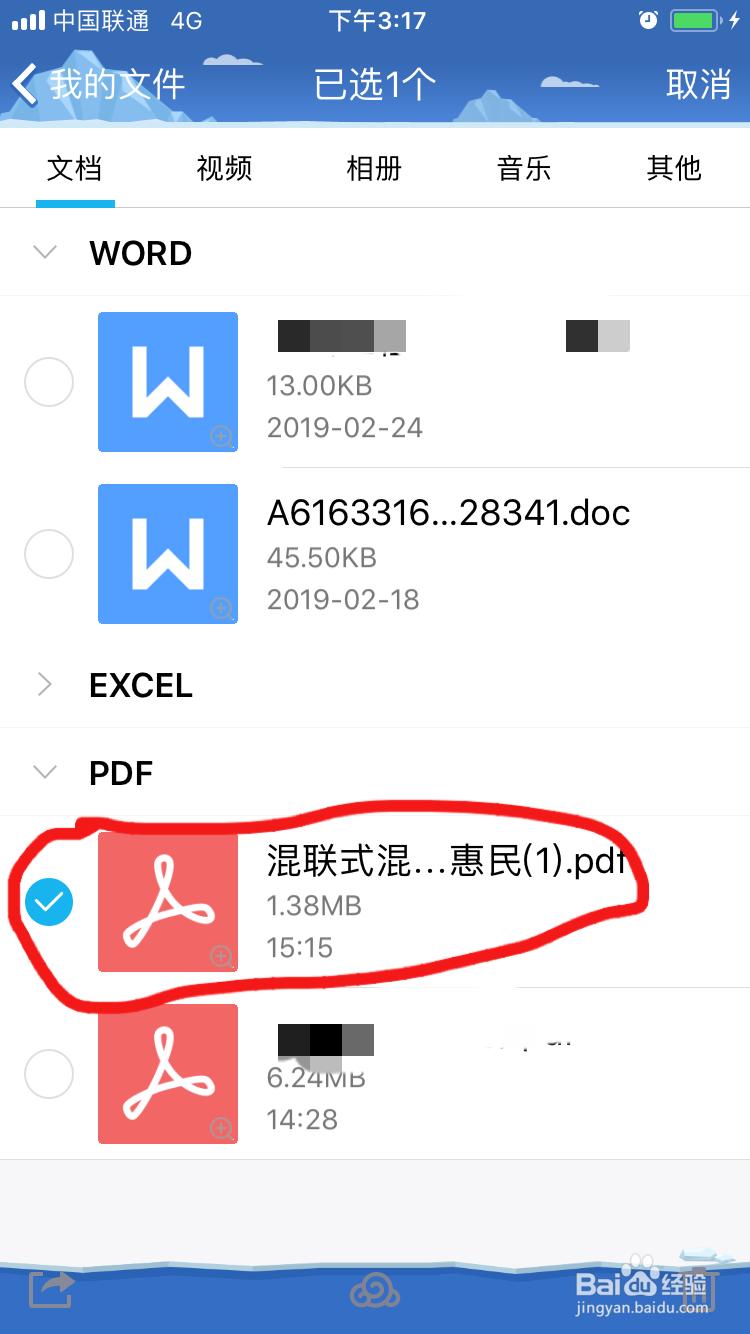Viewport: 750px width, 1334px height.
Task: Tap the 已选1个 title text
Action: [x=374, y=84]
